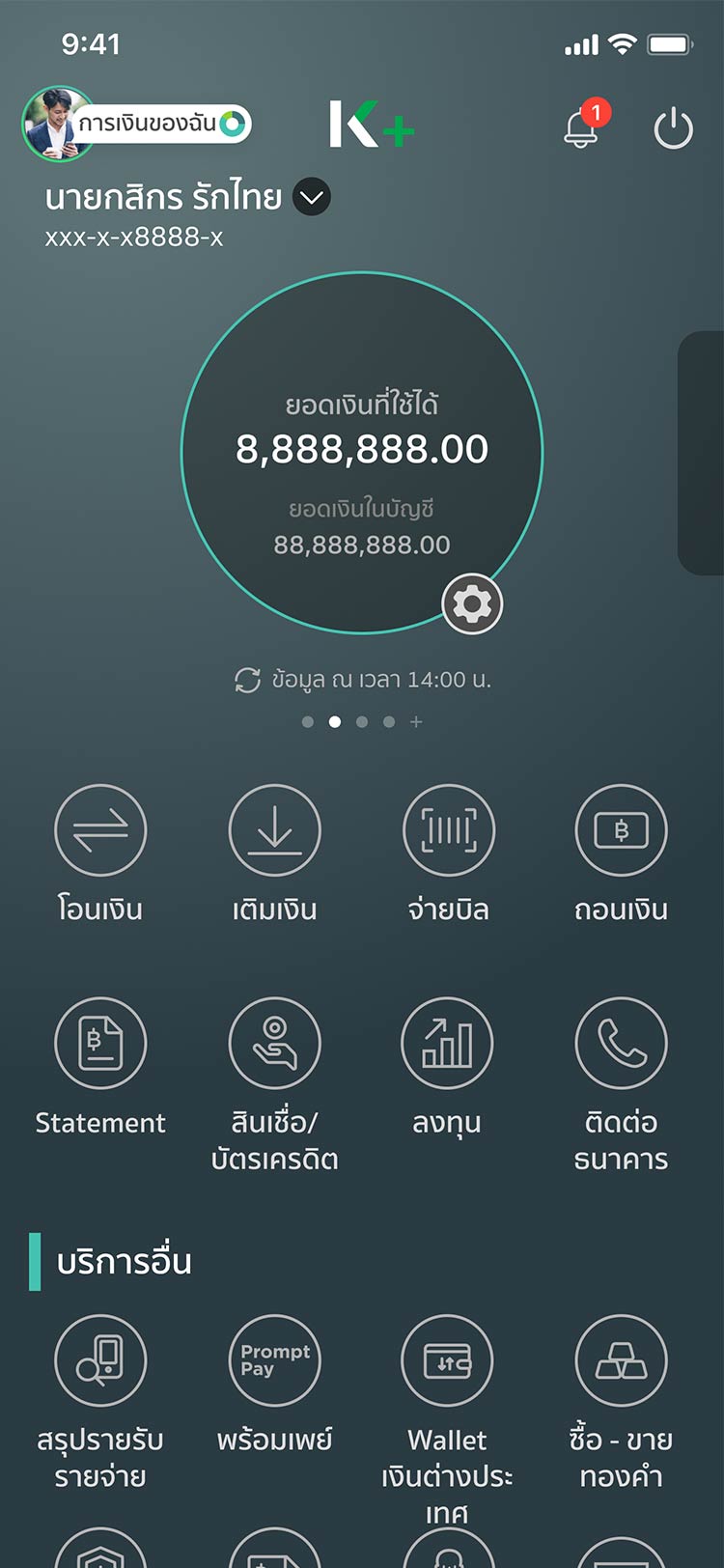The image size is (724, 1568).
Task: View the Statement
Action: click(100, 1044)
